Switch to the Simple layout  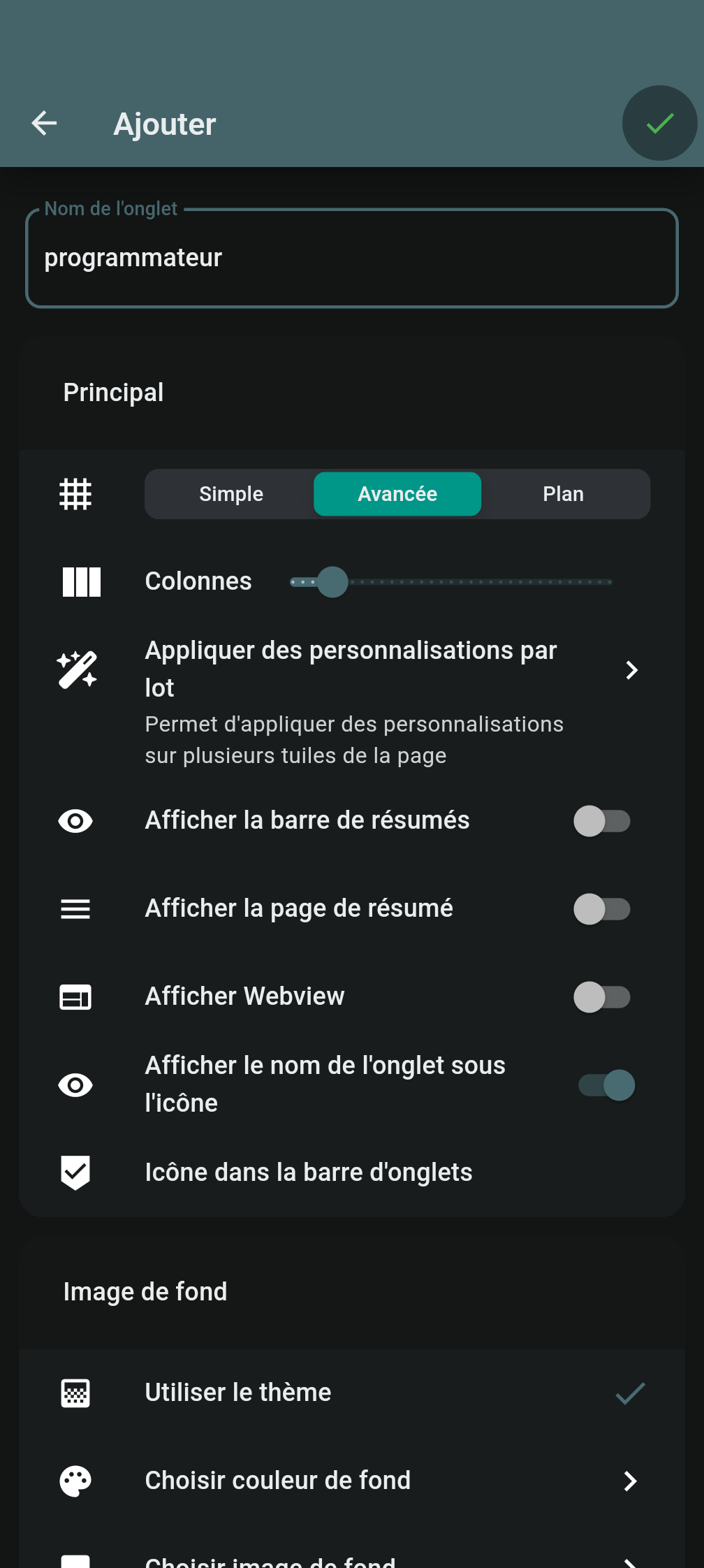click(230, 494)
